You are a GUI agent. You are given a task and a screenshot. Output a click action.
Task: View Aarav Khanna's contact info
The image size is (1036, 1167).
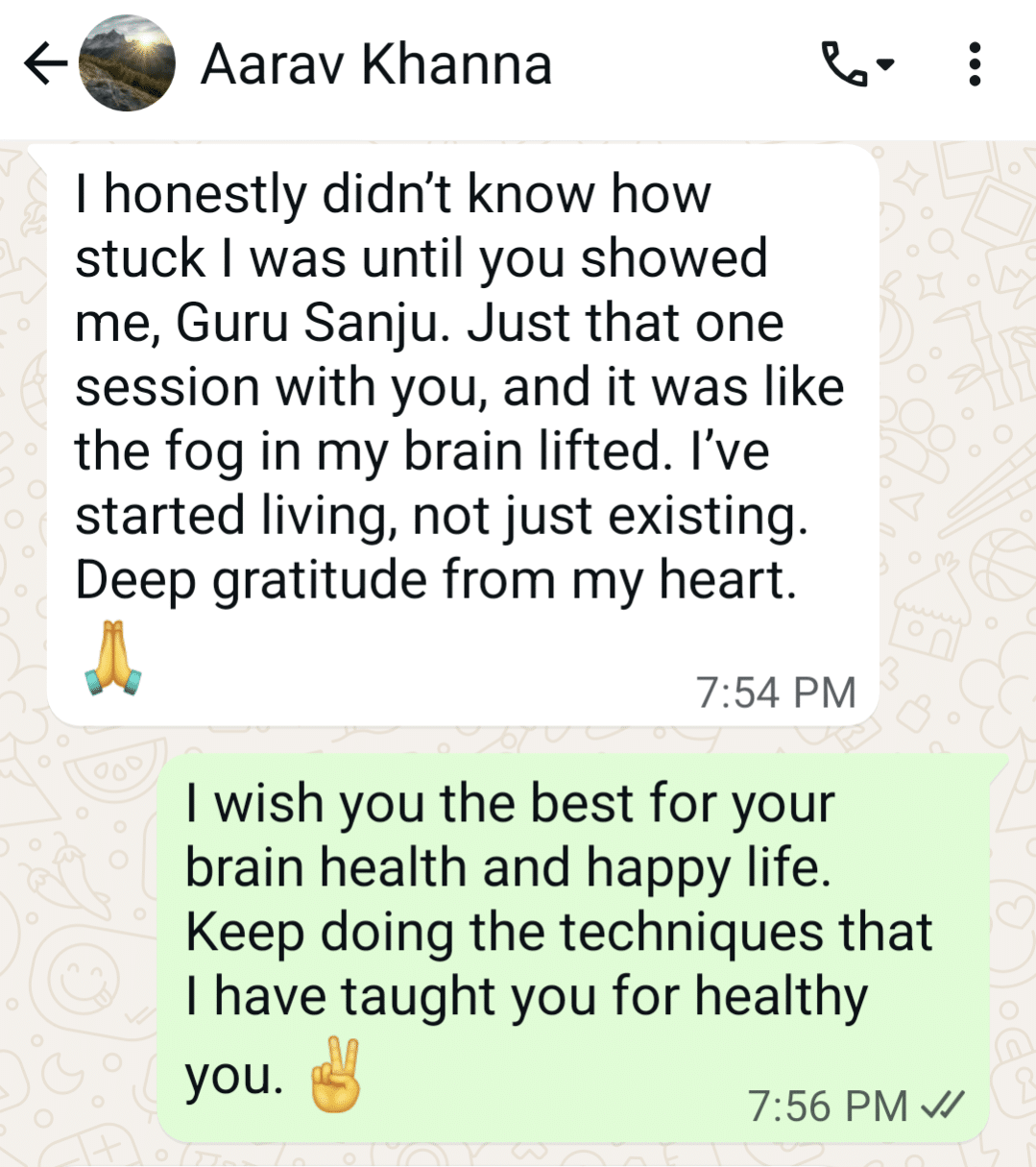tap(375, 65)
